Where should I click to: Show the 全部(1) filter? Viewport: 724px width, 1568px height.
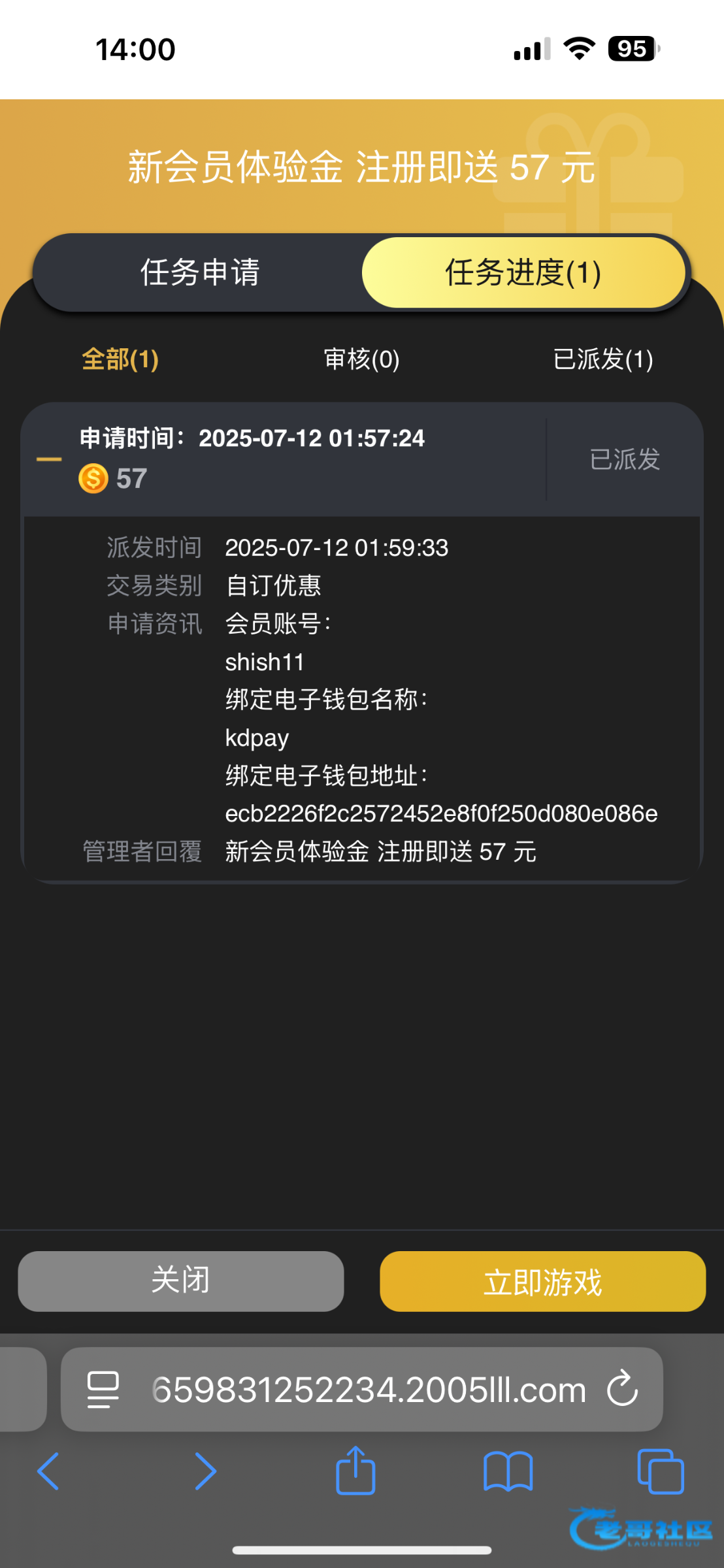pyautogui.click(x=120, y=359)
